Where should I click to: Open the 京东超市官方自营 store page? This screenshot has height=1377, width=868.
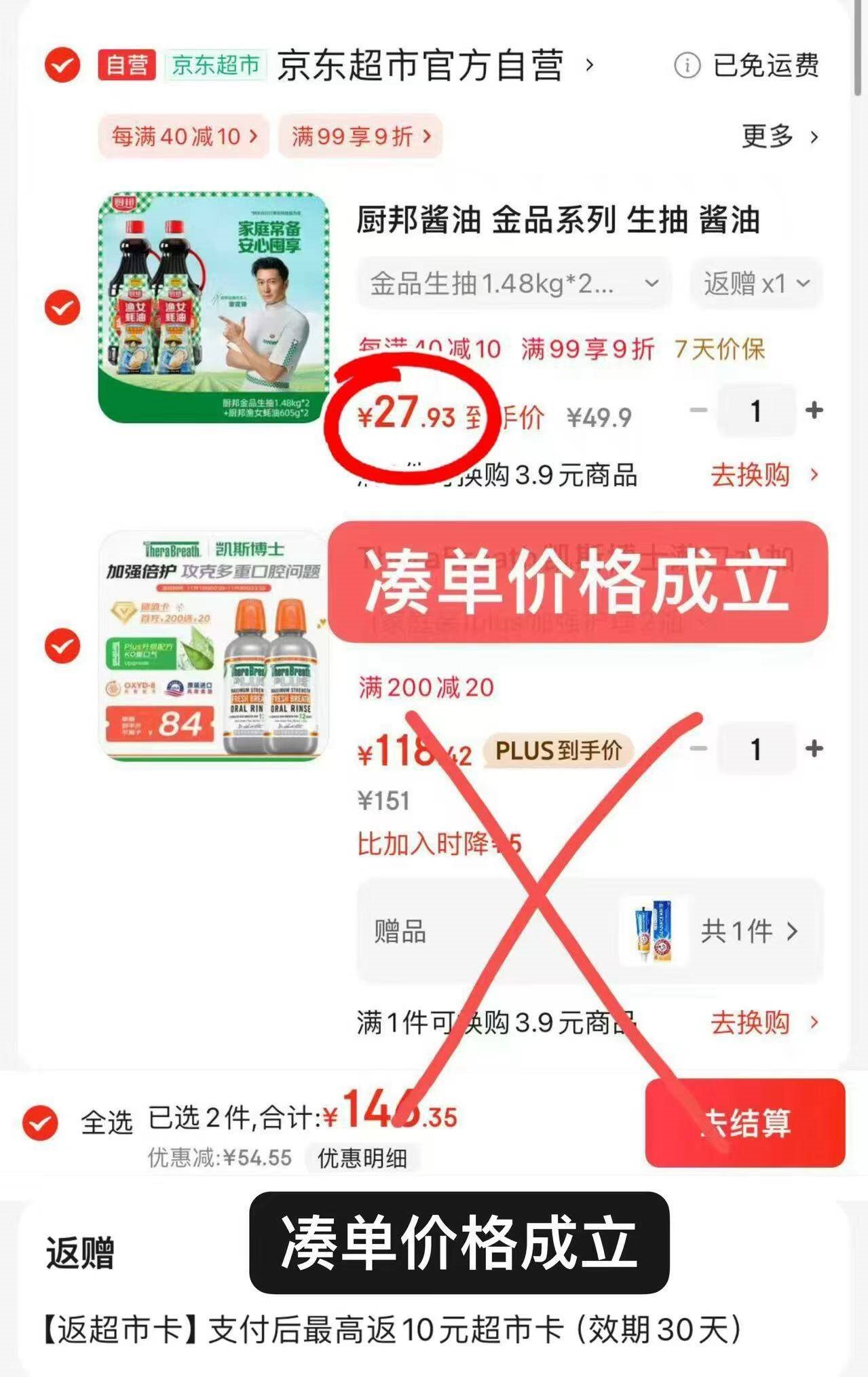click(421, 66)
